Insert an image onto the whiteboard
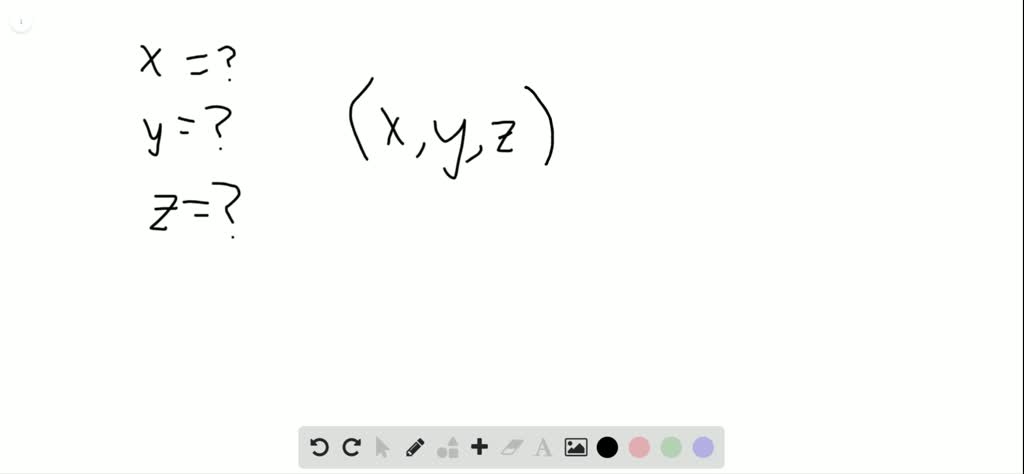Image resolution: width=1024 pixels, height=474 pixels. coord(576,447)
